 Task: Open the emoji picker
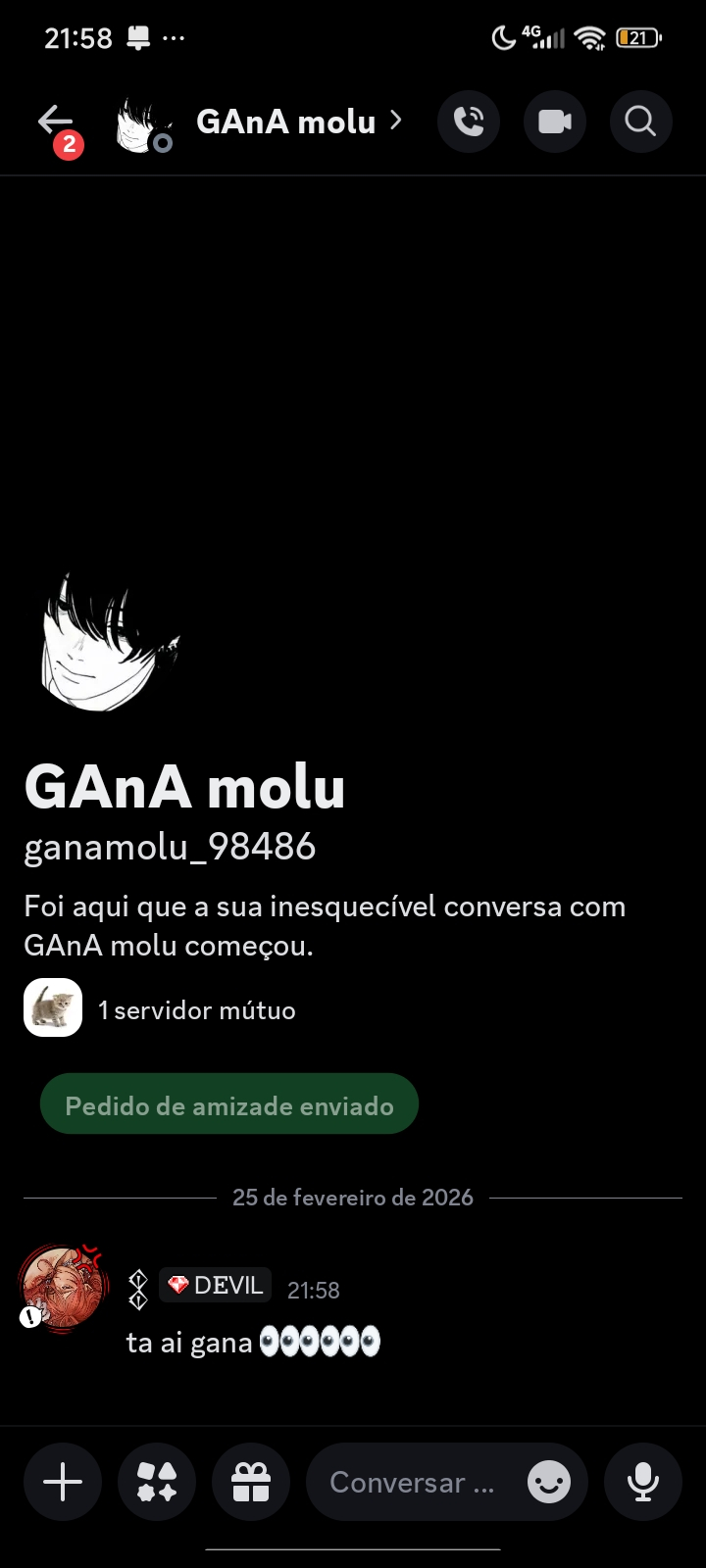[549, 1482]
